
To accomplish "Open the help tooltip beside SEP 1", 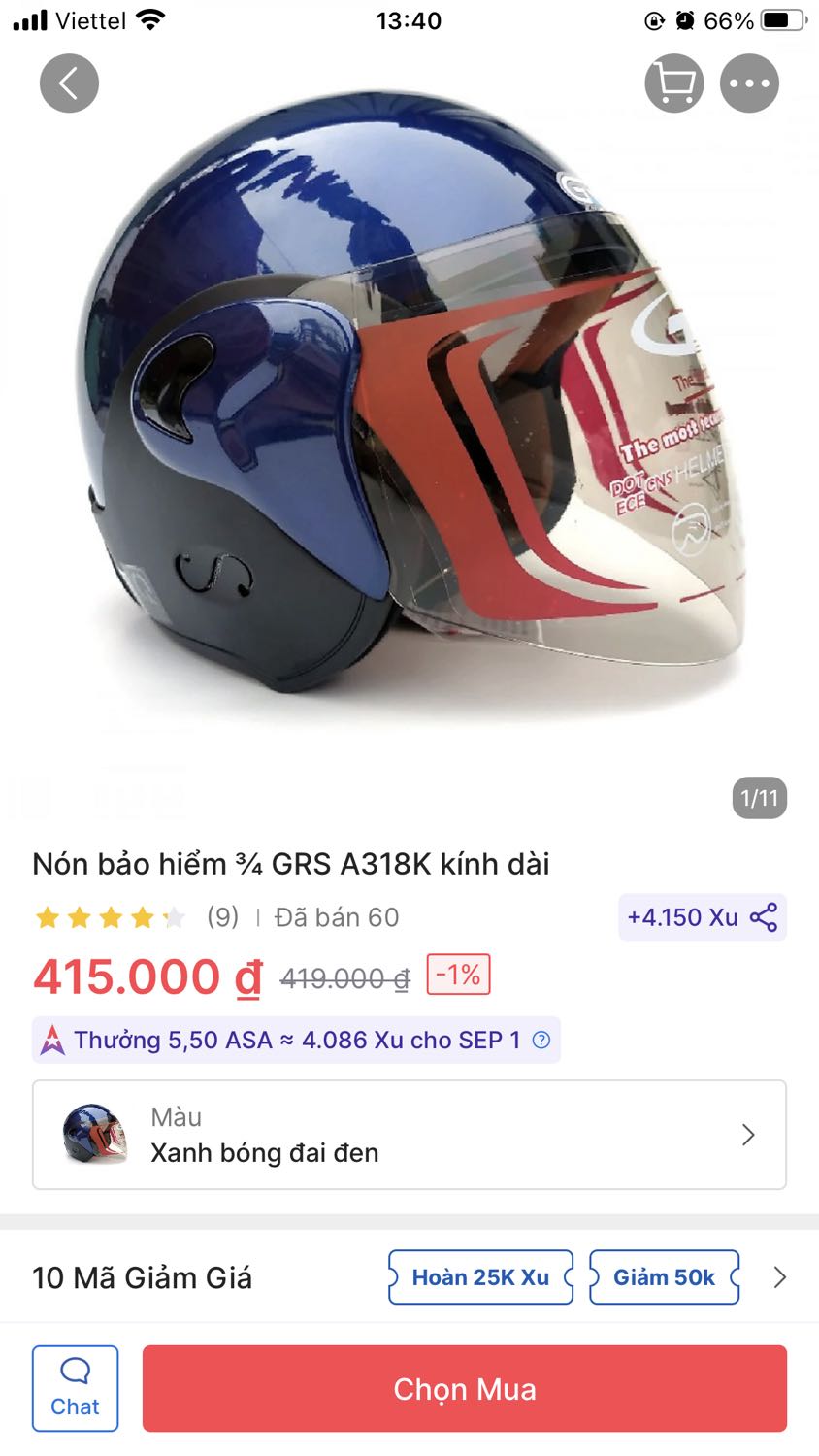I will pyautogui.click(x=541, y=1040).
